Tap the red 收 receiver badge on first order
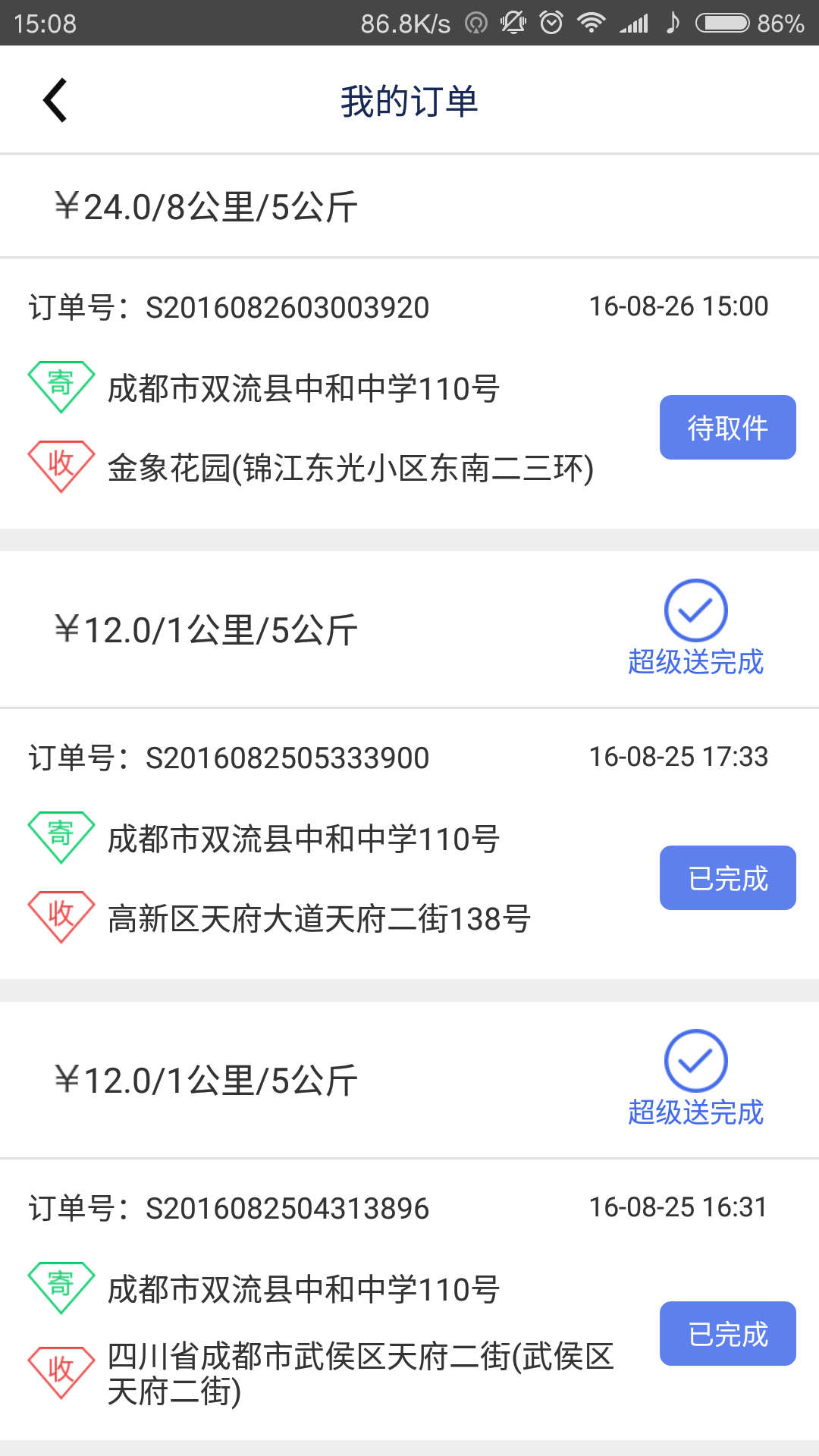Screen dimensions: 819x1456 click(x=61, y=466)
